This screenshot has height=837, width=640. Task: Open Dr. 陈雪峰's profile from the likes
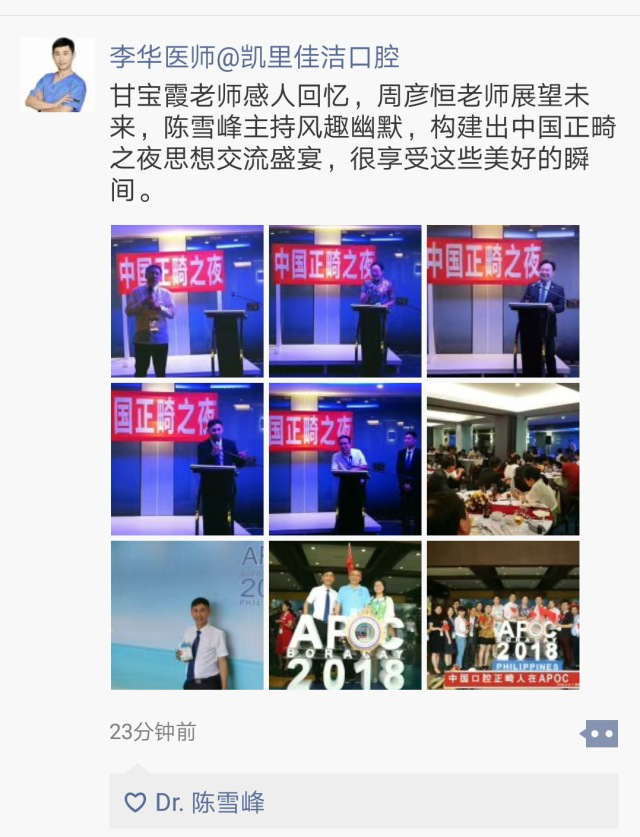(x=209, y=801)
